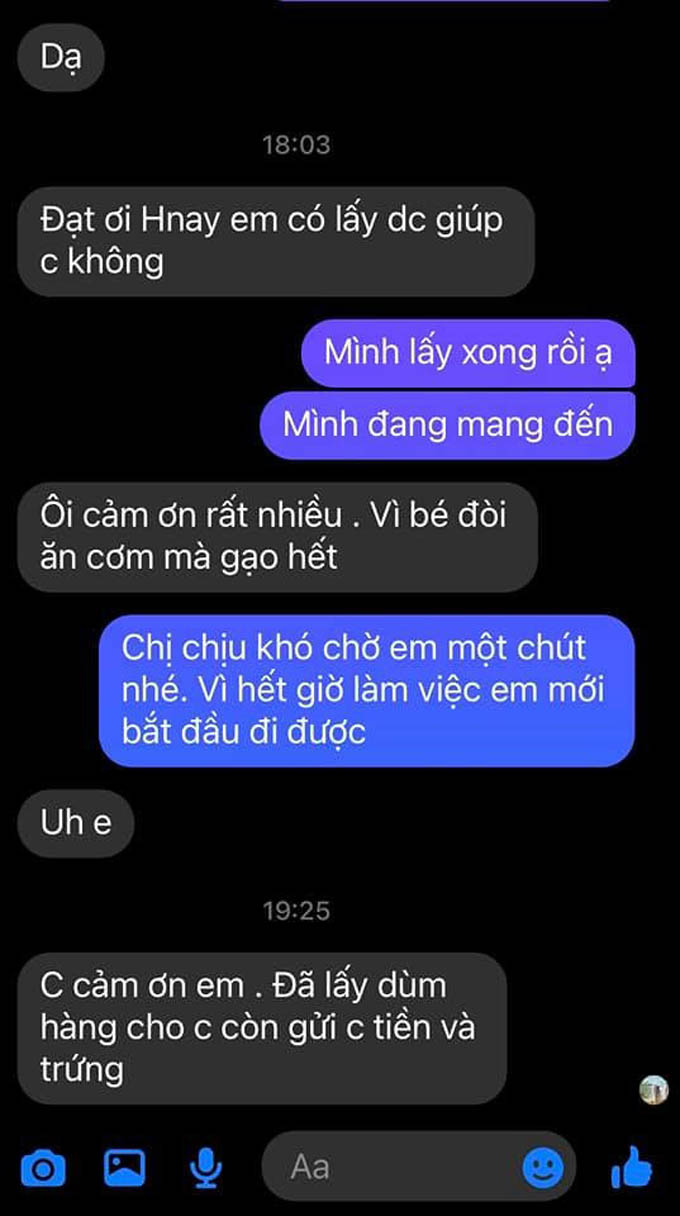Viewport: 680px width, 1216px height.
Task: Open the photo gallery picker
Action: 125,1167
